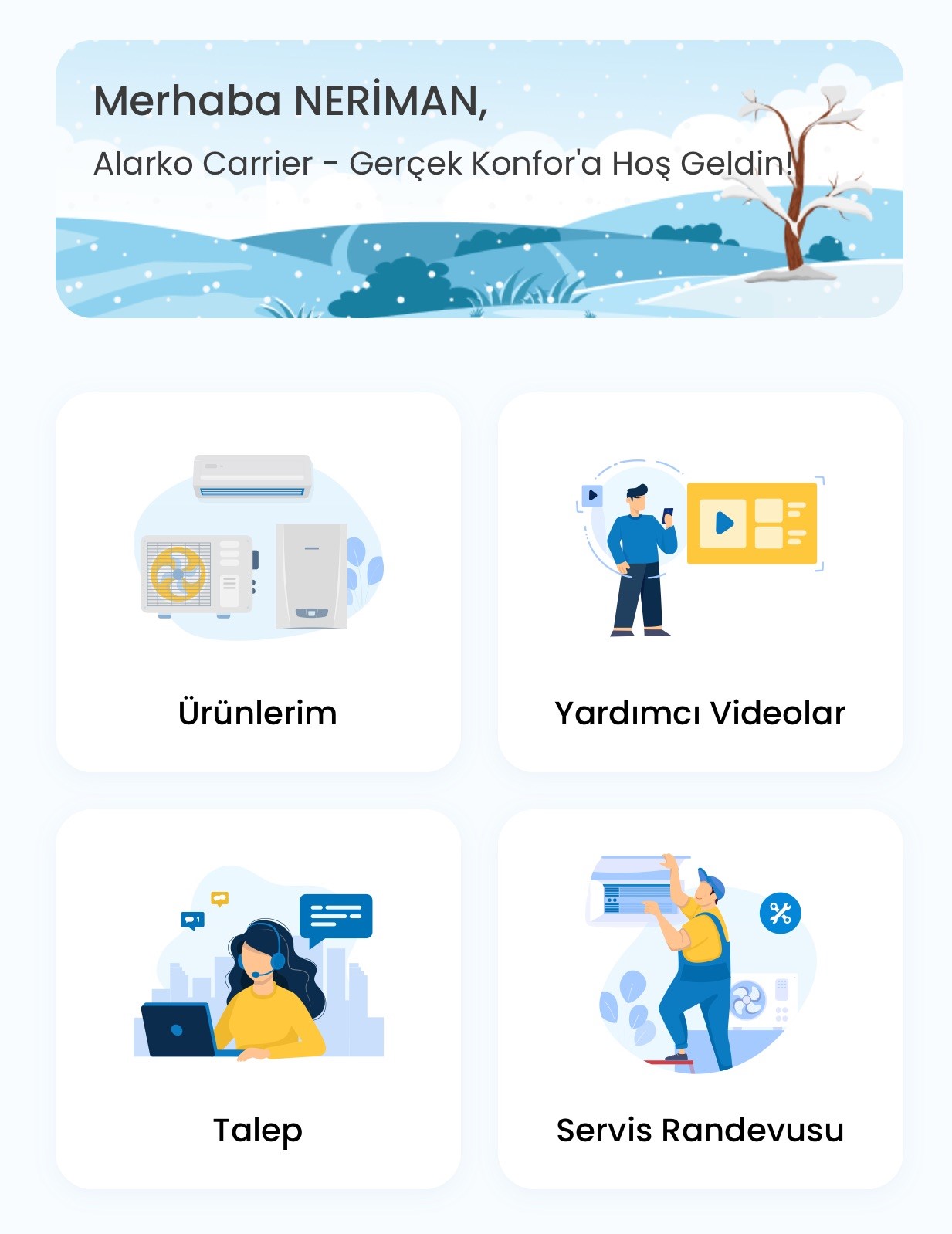Open Servis Randevusu

pos(700,998)
